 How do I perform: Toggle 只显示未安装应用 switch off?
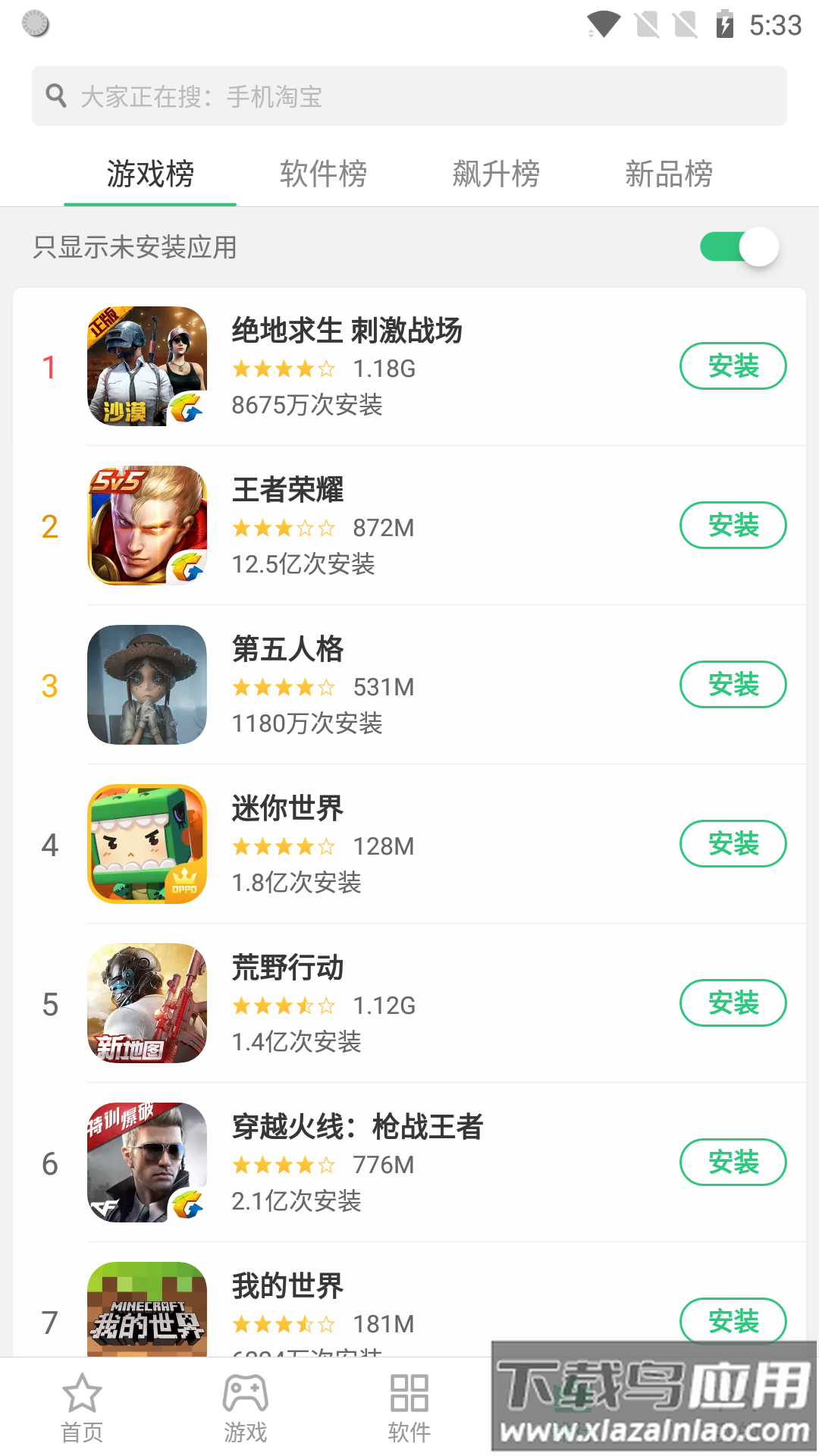click(739, 246)
